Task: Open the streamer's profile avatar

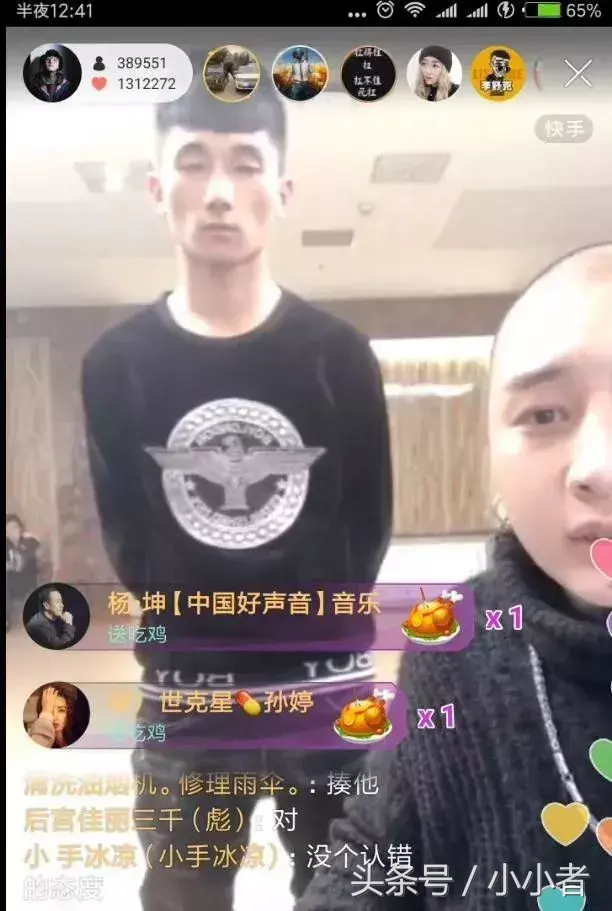Action: pos(52,73)
